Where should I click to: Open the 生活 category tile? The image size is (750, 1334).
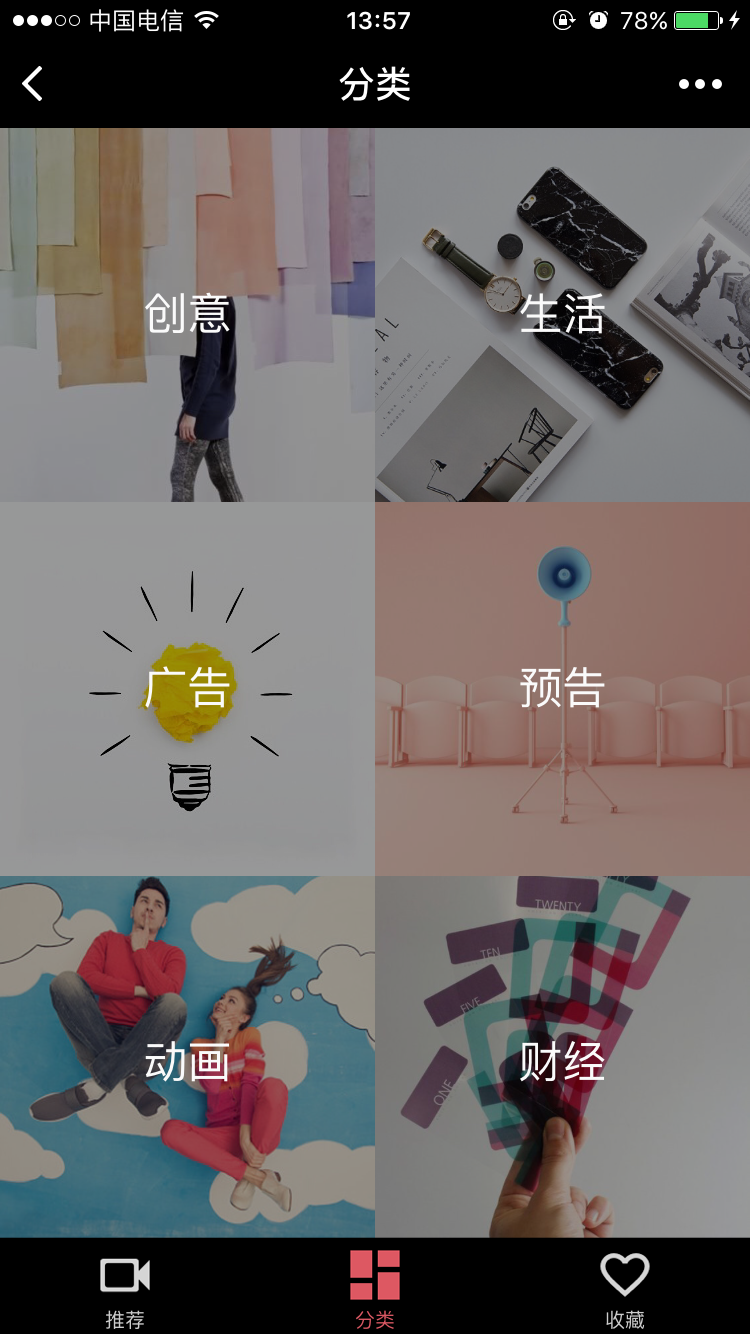pyautogui.click(x=563, y=315)
